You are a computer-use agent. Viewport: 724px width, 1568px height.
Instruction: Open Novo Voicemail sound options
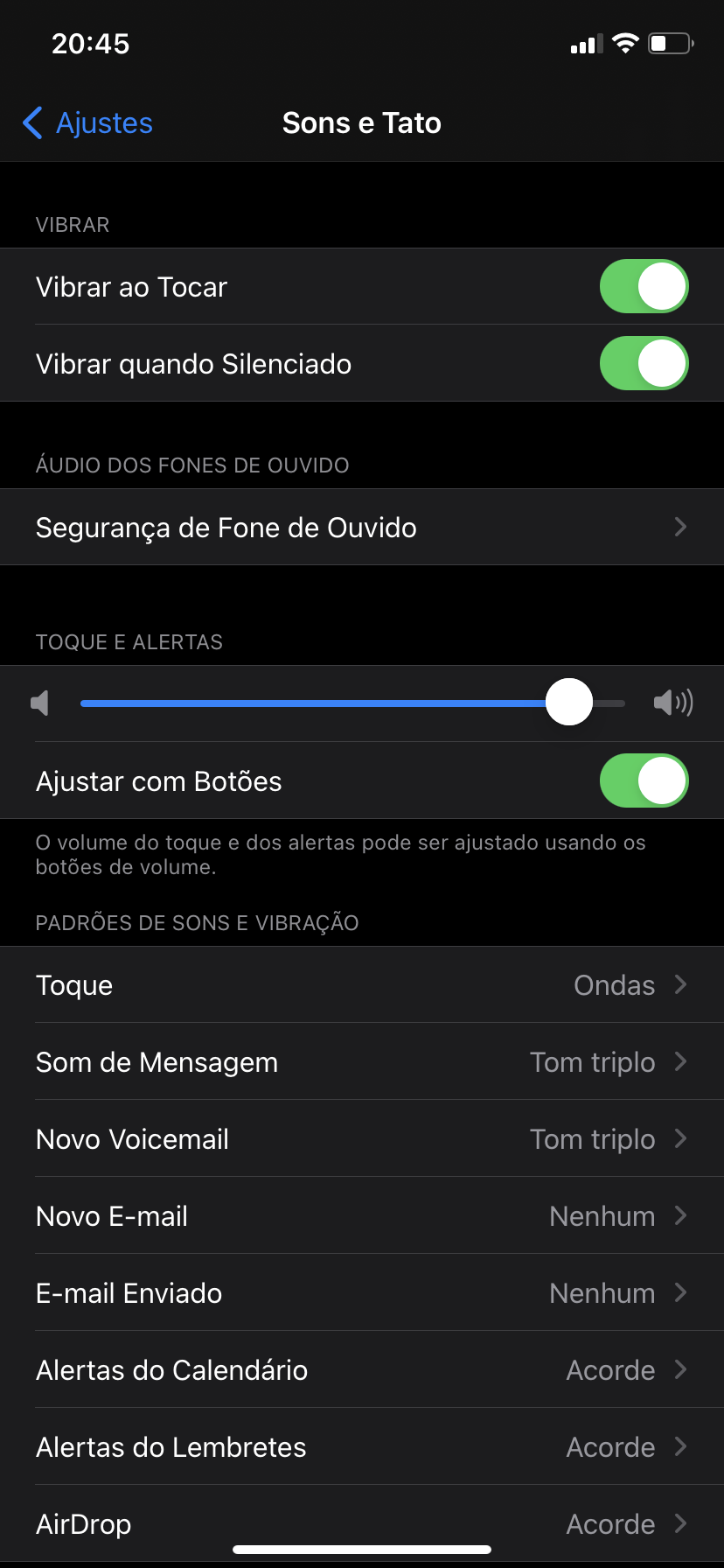point(362,1139)
